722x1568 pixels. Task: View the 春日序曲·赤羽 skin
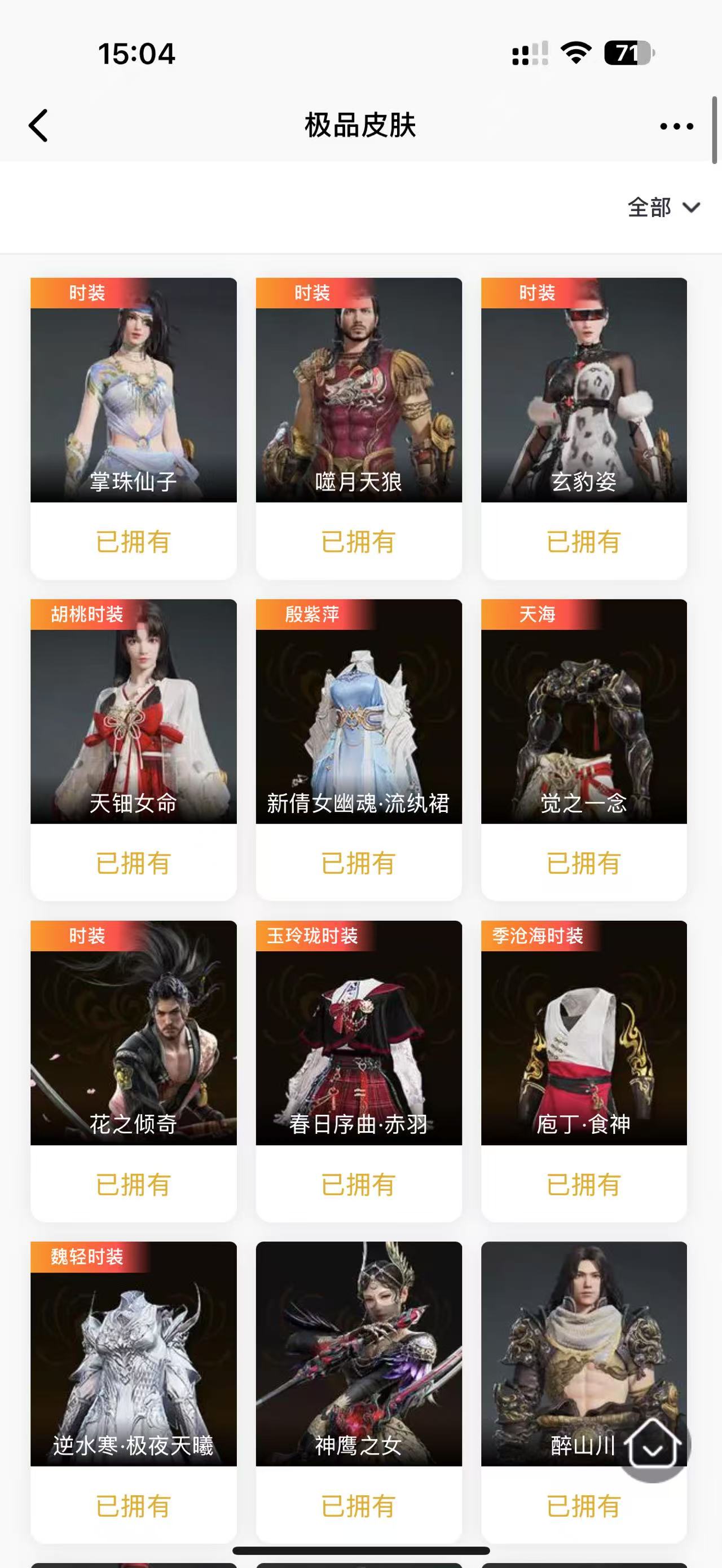coord(359,1033)
